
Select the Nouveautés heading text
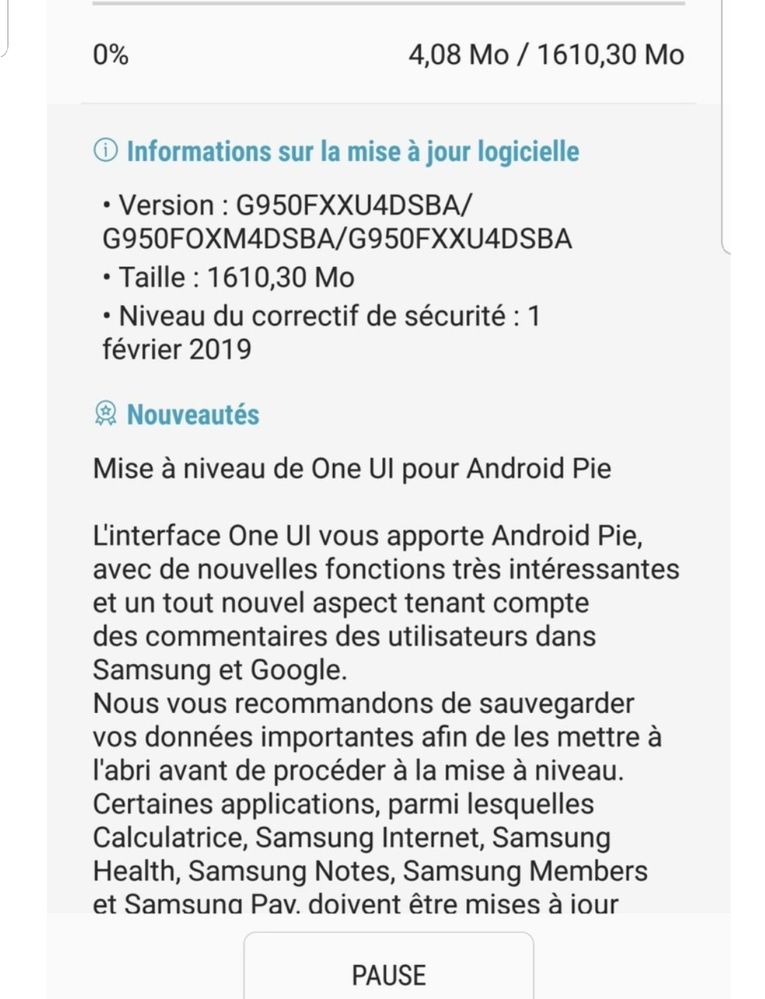(190, 412)
